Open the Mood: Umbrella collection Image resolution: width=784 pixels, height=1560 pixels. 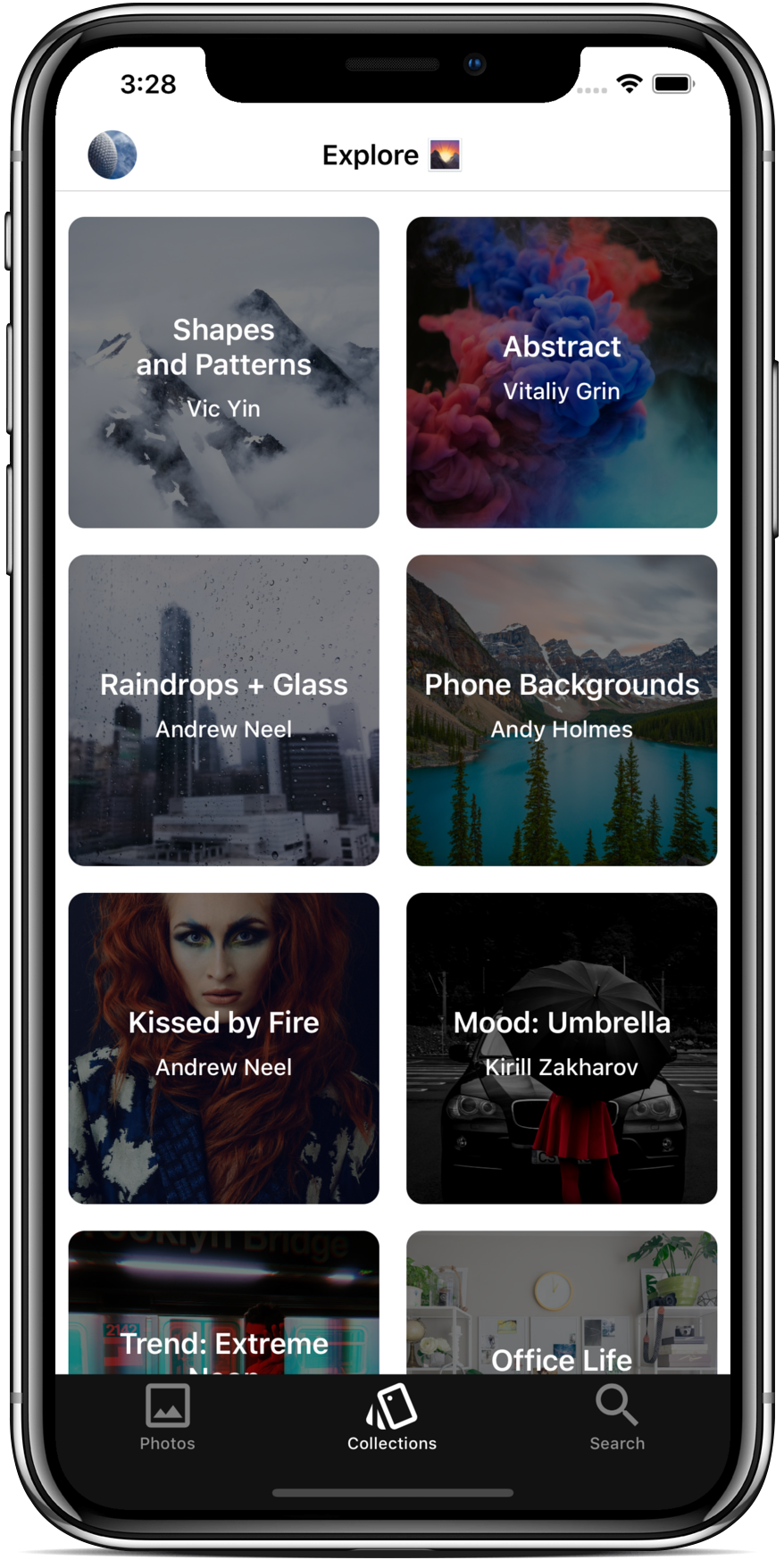point(562,1048)
